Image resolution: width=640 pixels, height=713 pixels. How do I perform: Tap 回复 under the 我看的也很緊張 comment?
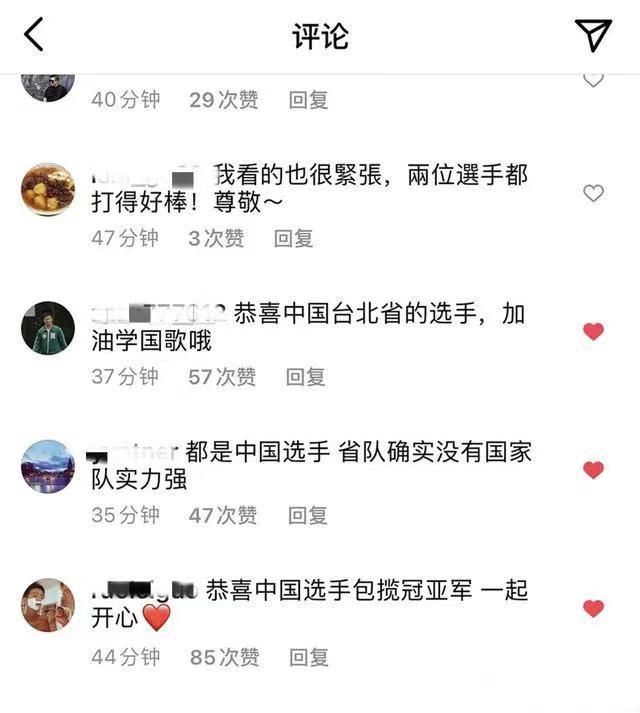pyautogui.click(x=294, y=238)
